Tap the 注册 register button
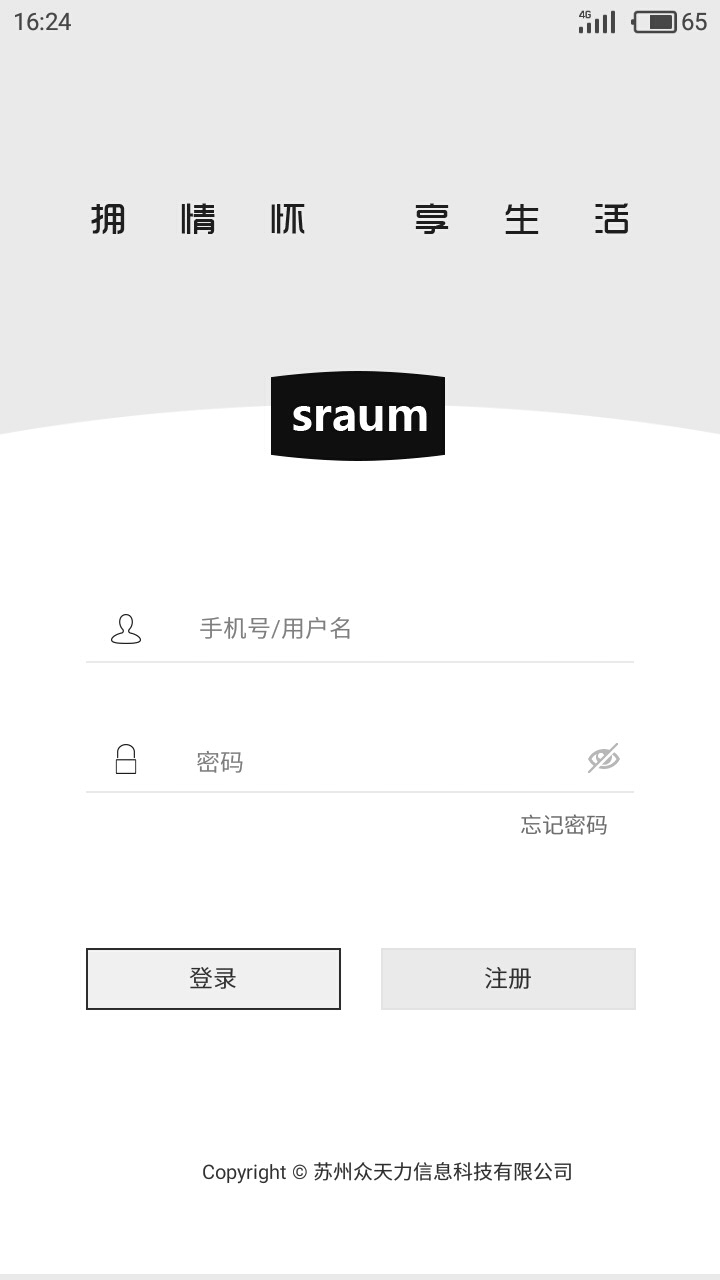 click(x=507, y=978)
